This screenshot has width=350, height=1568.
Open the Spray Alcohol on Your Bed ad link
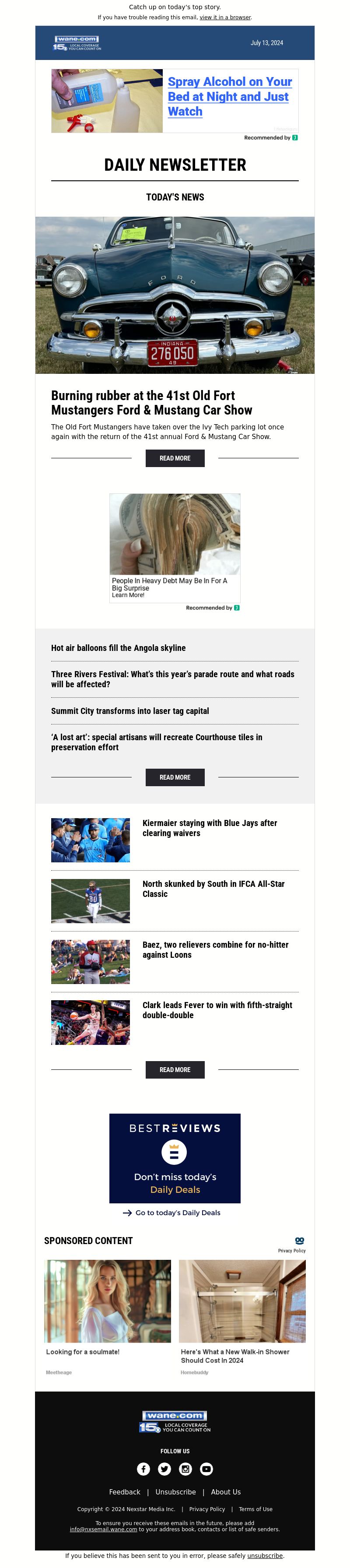[230, 97]
